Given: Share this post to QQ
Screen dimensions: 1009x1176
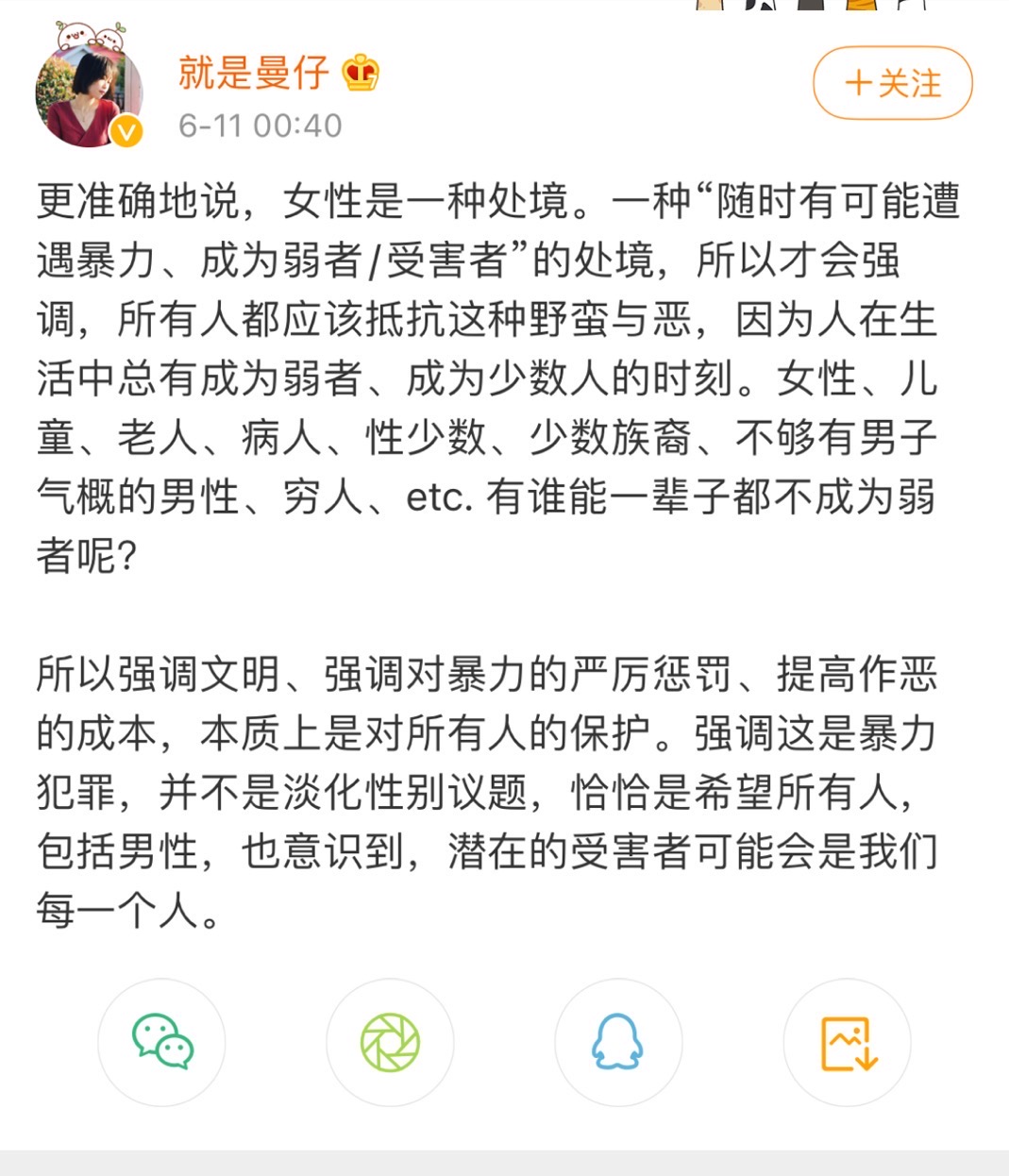Looking at the screenshot, I should (x=618, y=1042).
